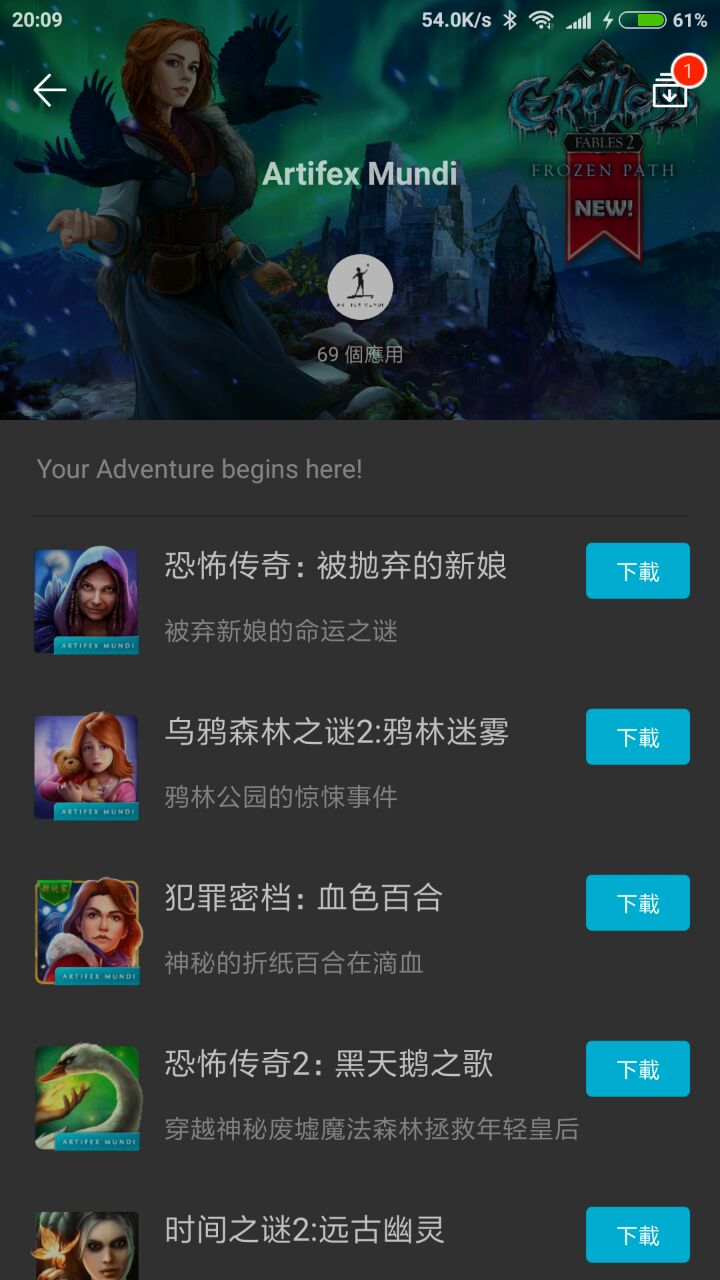The height and width of the screenshot is (1280, 720).
Task: Open the downloads manager icon
Action: (670, 91)
